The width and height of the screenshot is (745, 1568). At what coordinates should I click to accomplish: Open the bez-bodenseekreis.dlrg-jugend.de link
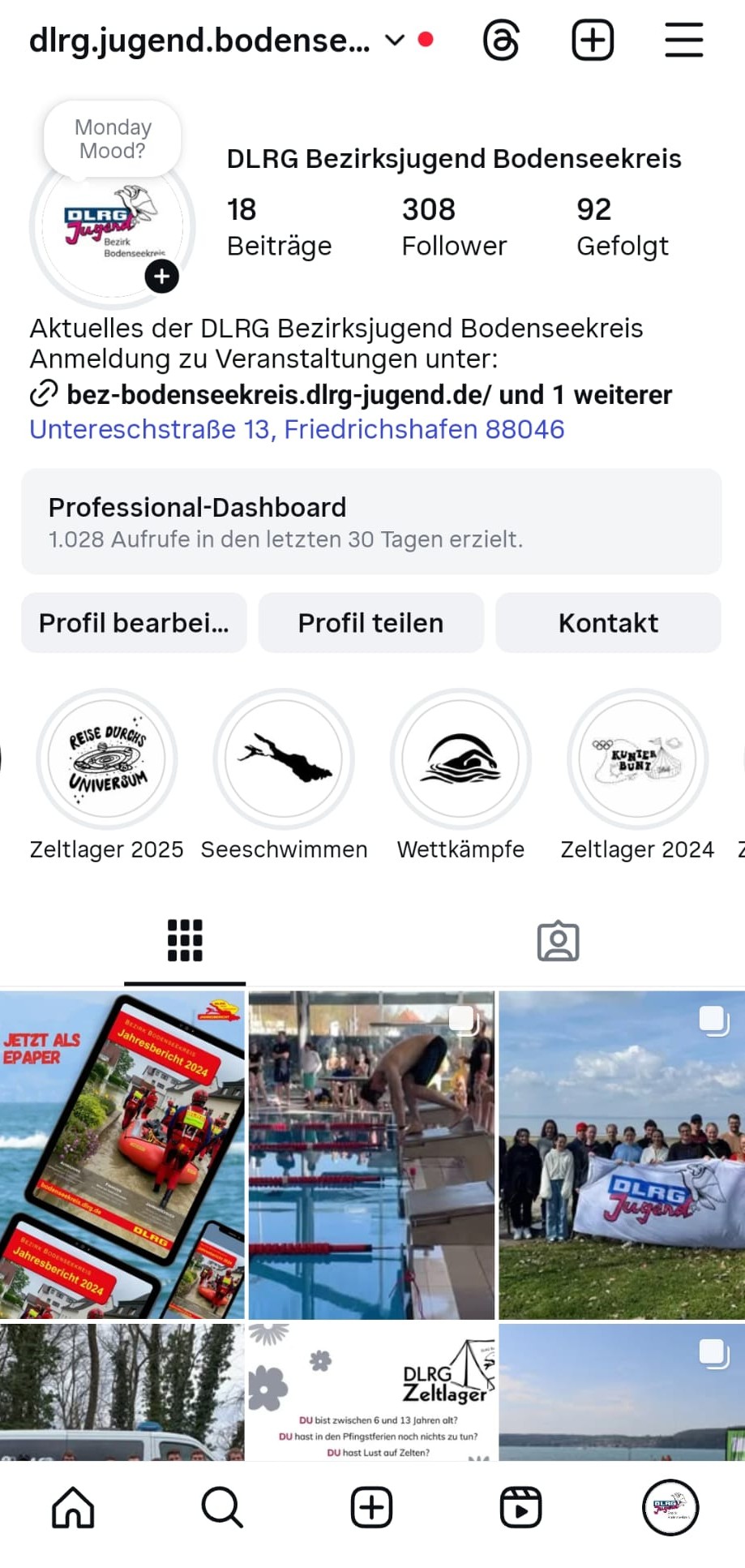pos(278,395)
